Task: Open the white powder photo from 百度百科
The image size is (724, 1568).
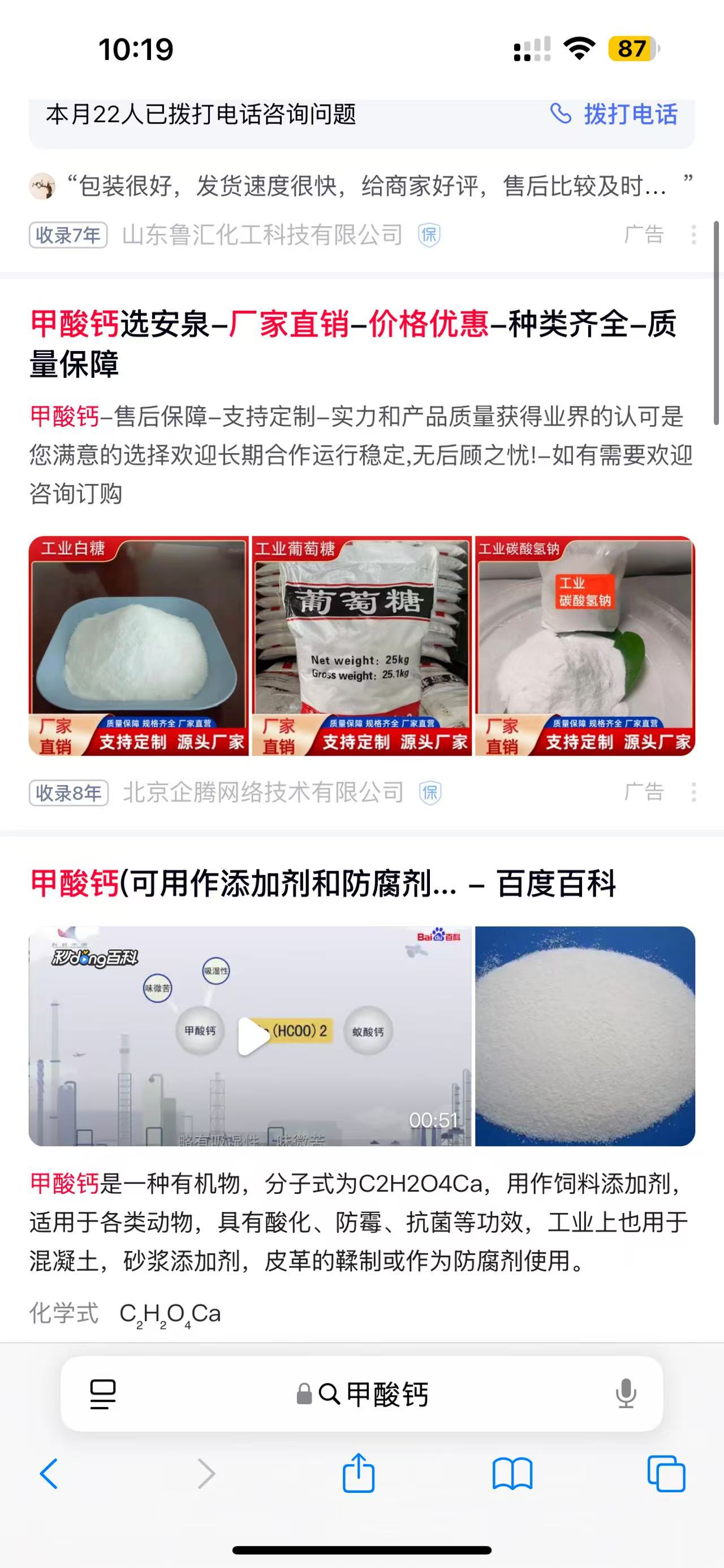Action: point(584,1037)
